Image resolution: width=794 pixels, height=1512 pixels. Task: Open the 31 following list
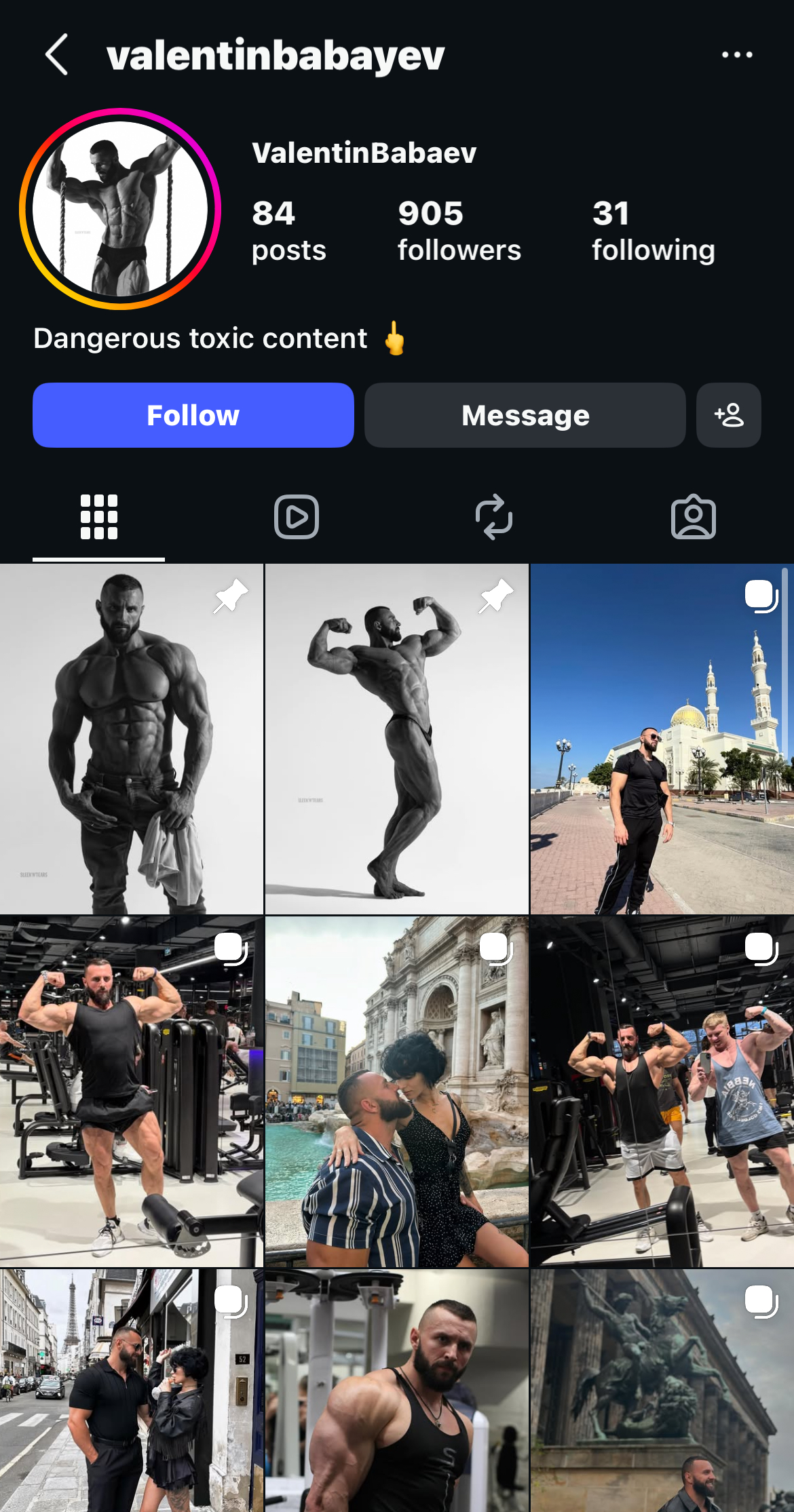(653, 231)
